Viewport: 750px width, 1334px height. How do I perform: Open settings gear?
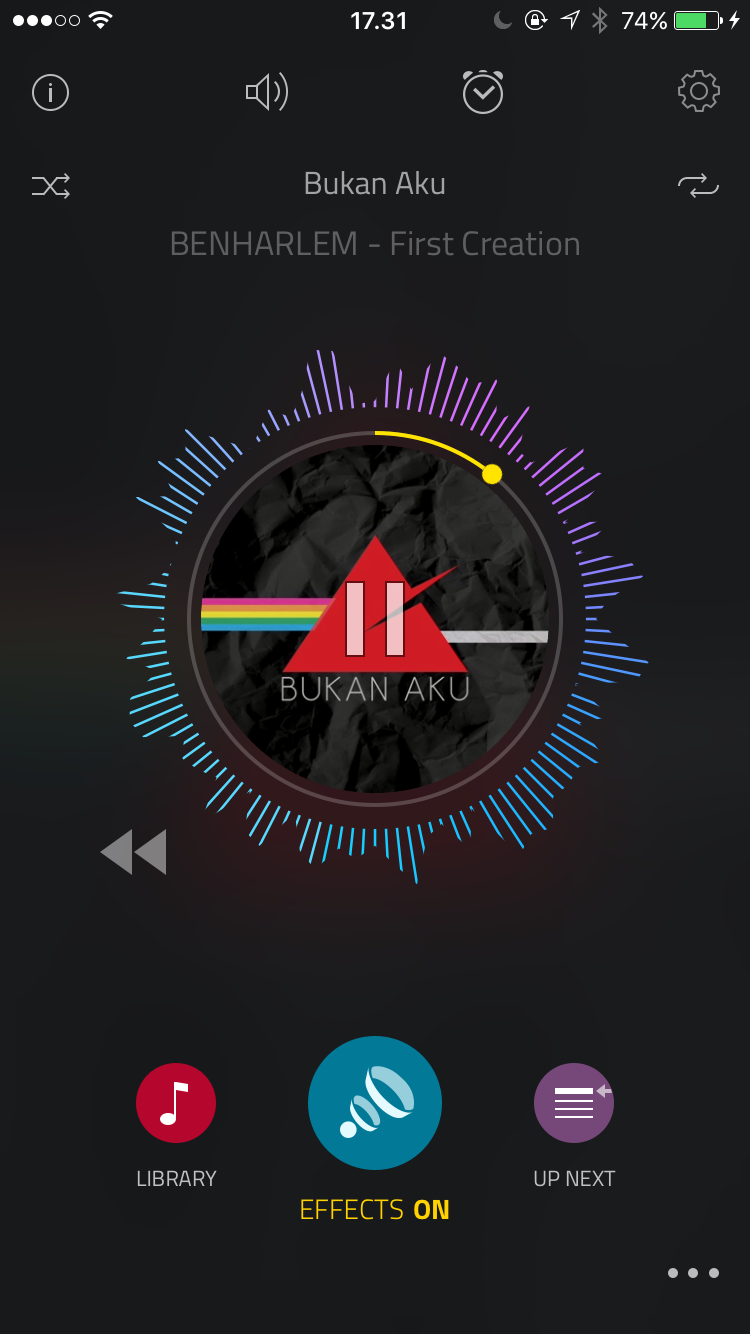(x=699, y=92)
